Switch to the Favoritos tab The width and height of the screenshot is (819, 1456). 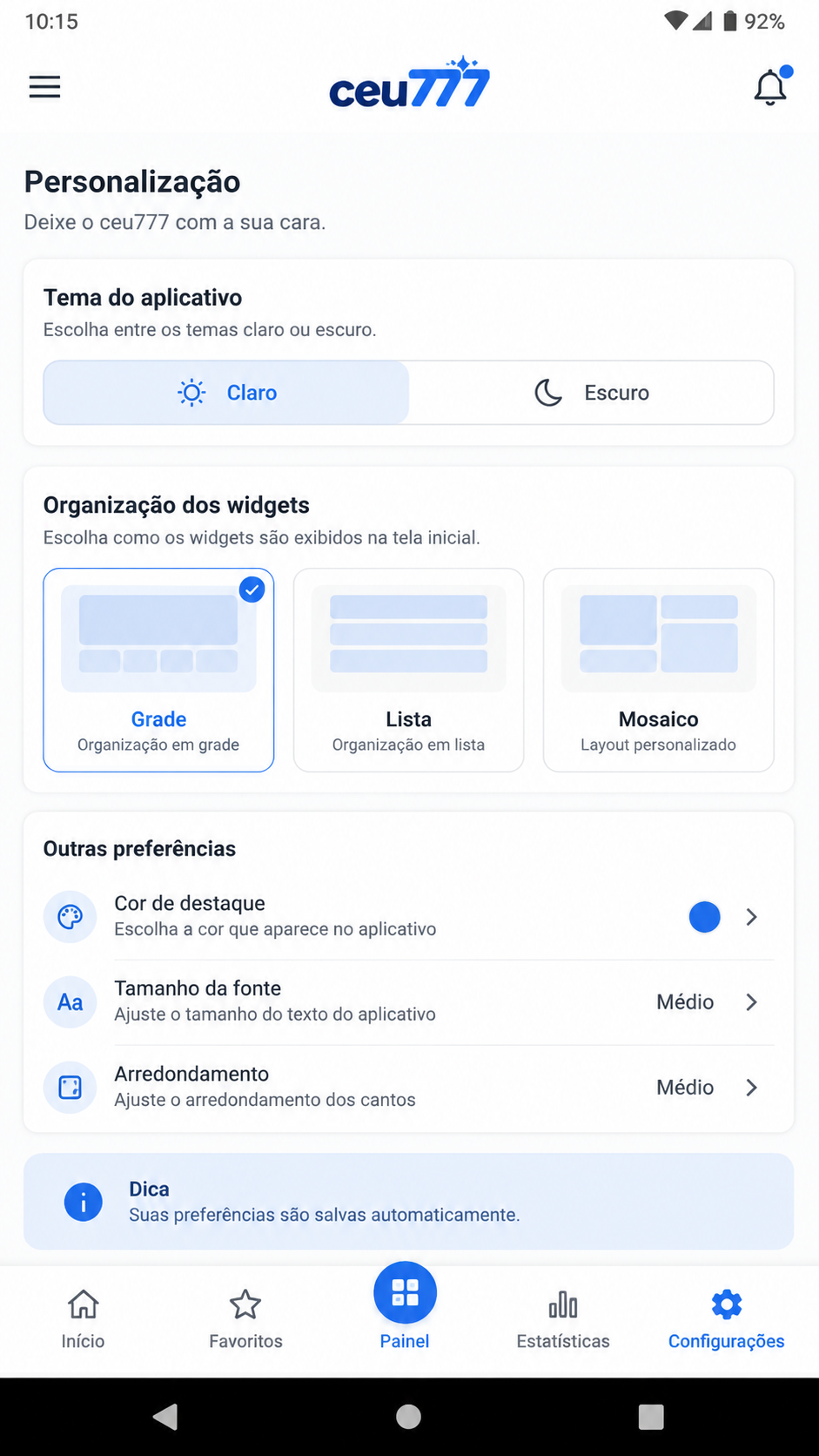click(245, 1318)
